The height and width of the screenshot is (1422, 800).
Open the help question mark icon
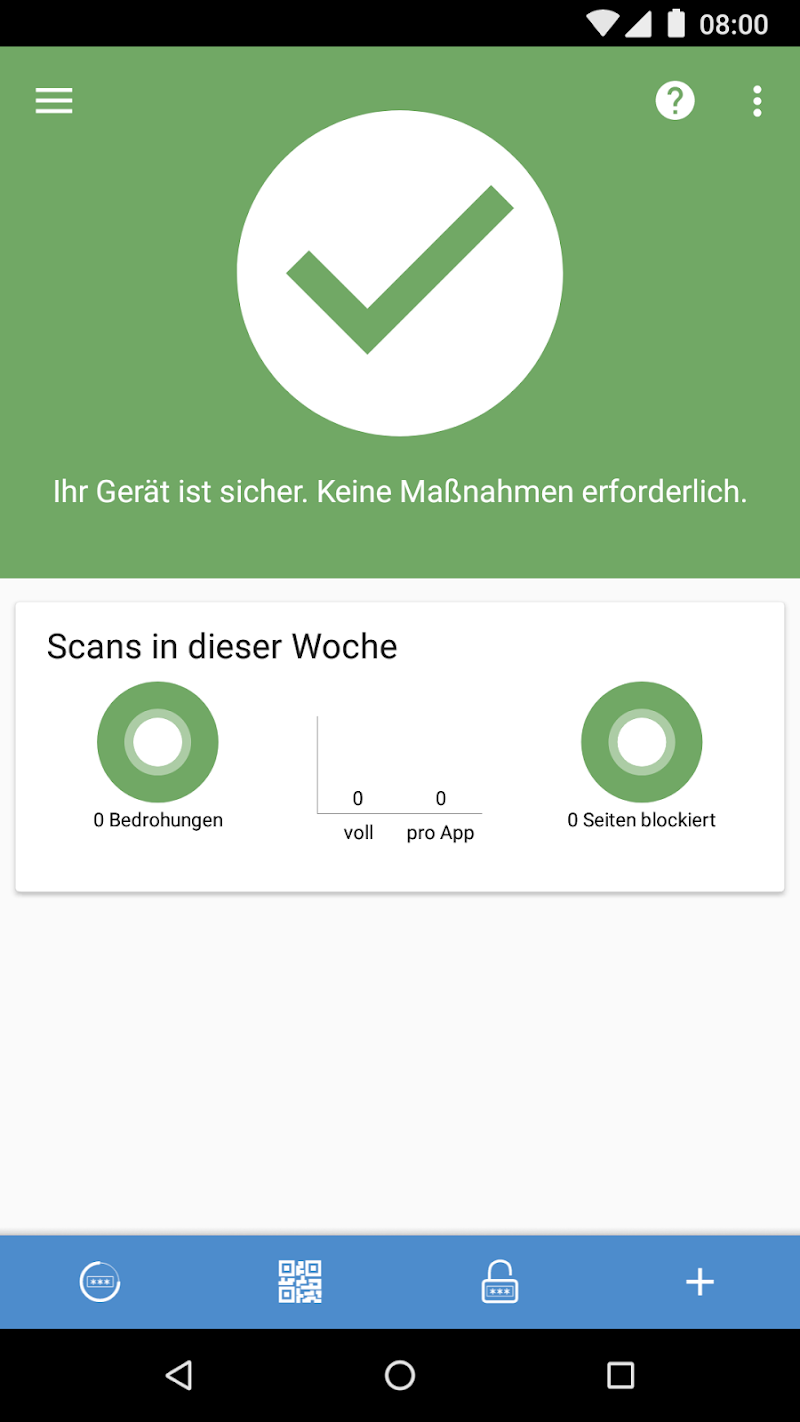(675, 101)
